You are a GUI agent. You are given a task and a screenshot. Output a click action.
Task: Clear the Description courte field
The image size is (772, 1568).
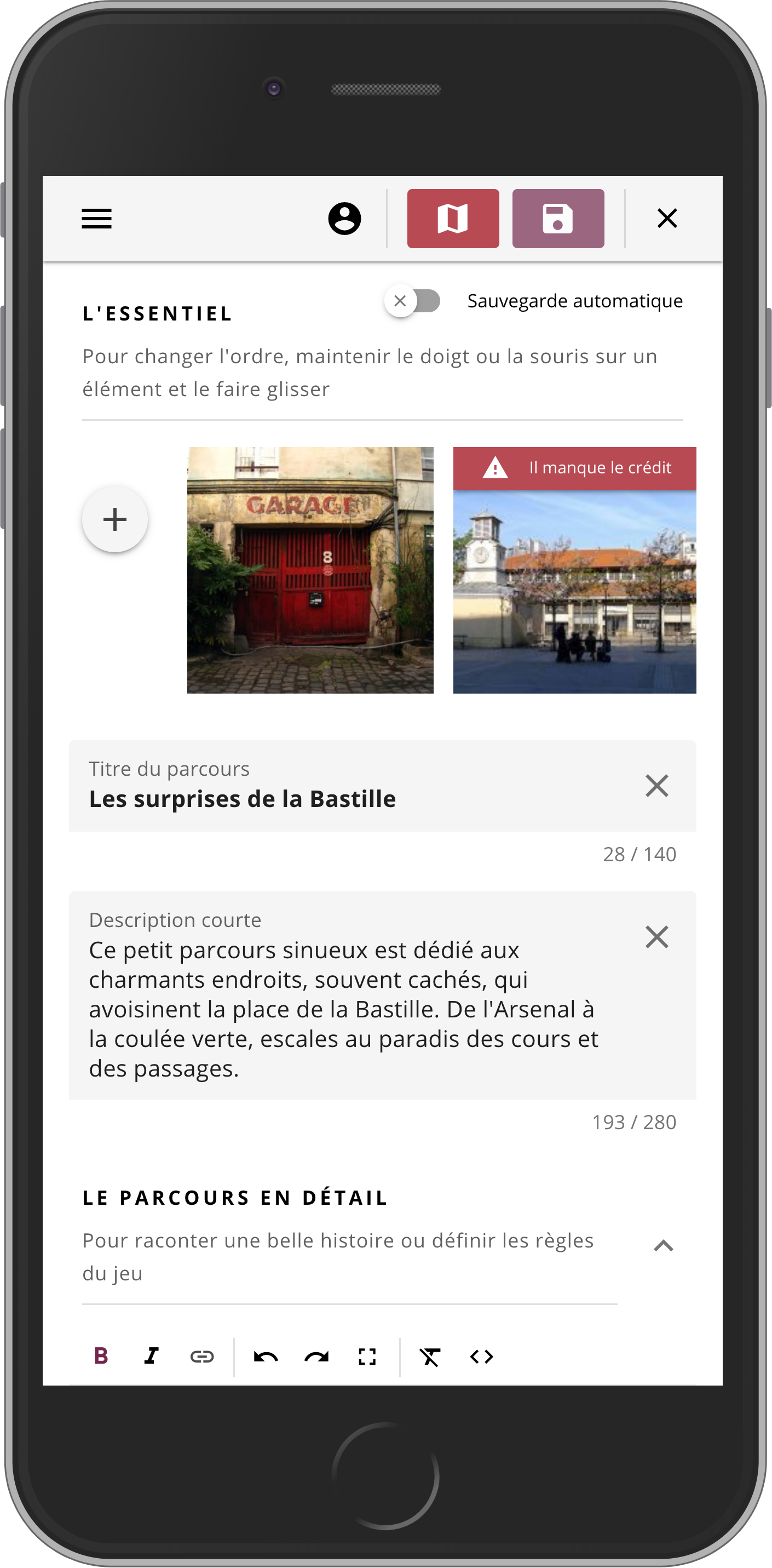coord(657,937)
